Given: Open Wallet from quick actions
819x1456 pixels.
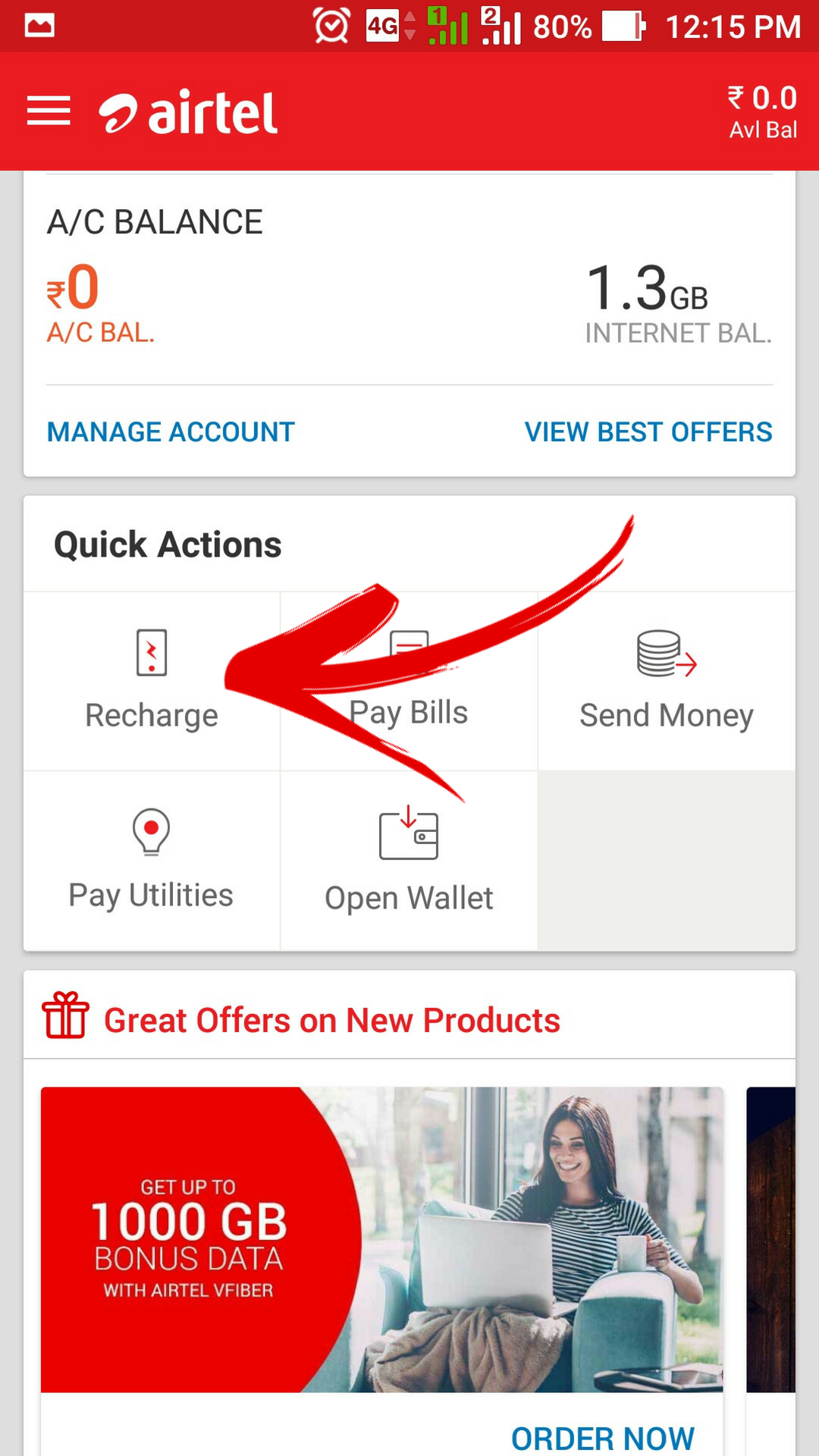Looking at the screenshot, I should (x=409, y=861).
